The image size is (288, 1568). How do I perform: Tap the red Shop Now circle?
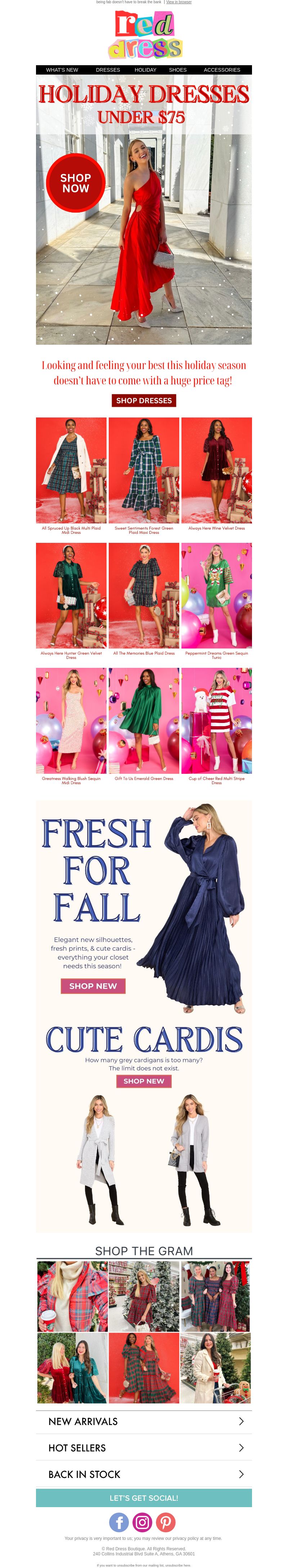click(x=76, y=183)
